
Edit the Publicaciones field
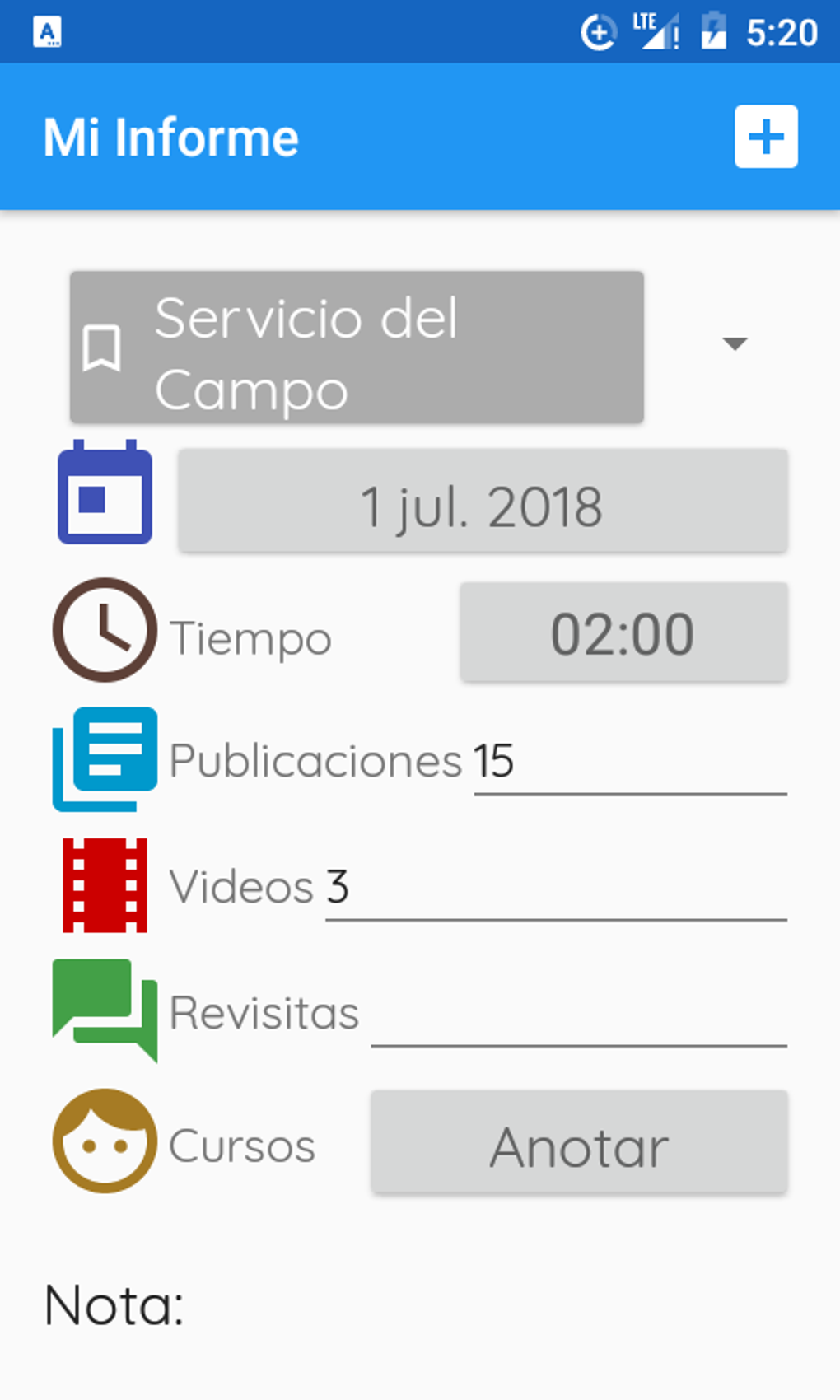click(630, 762)
